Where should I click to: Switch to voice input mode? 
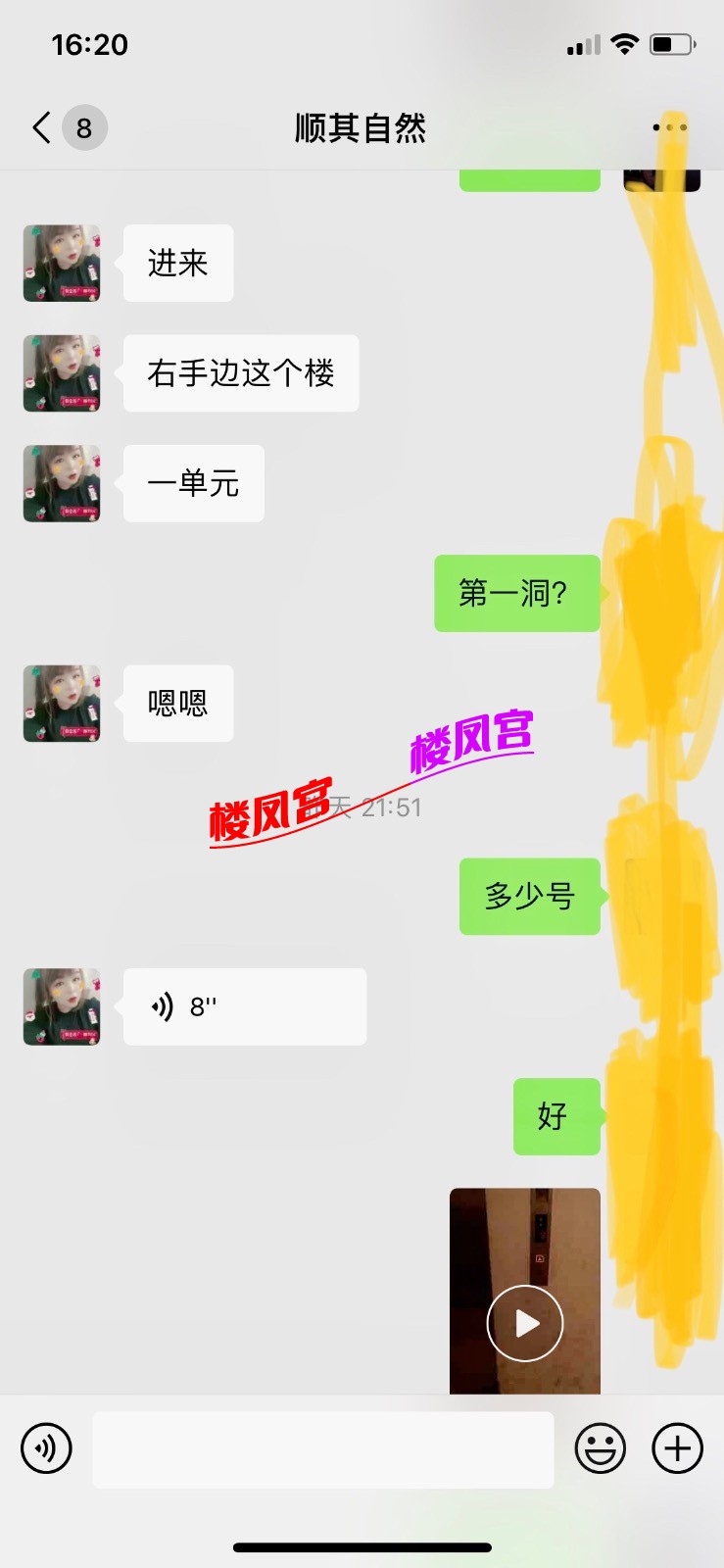coord(46,1448)
